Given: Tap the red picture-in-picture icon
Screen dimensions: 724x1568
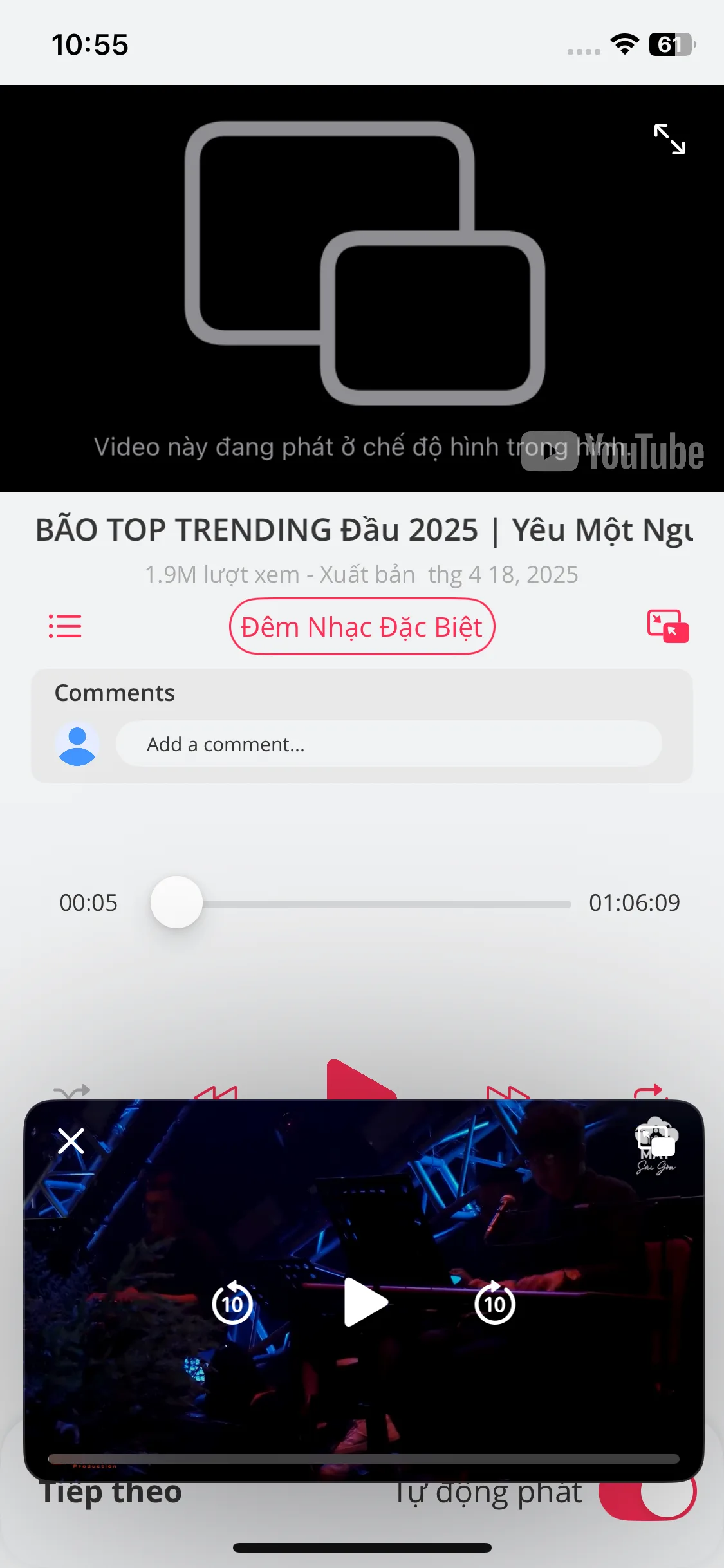Looking at the screenshot, I should tap(667, 626).
